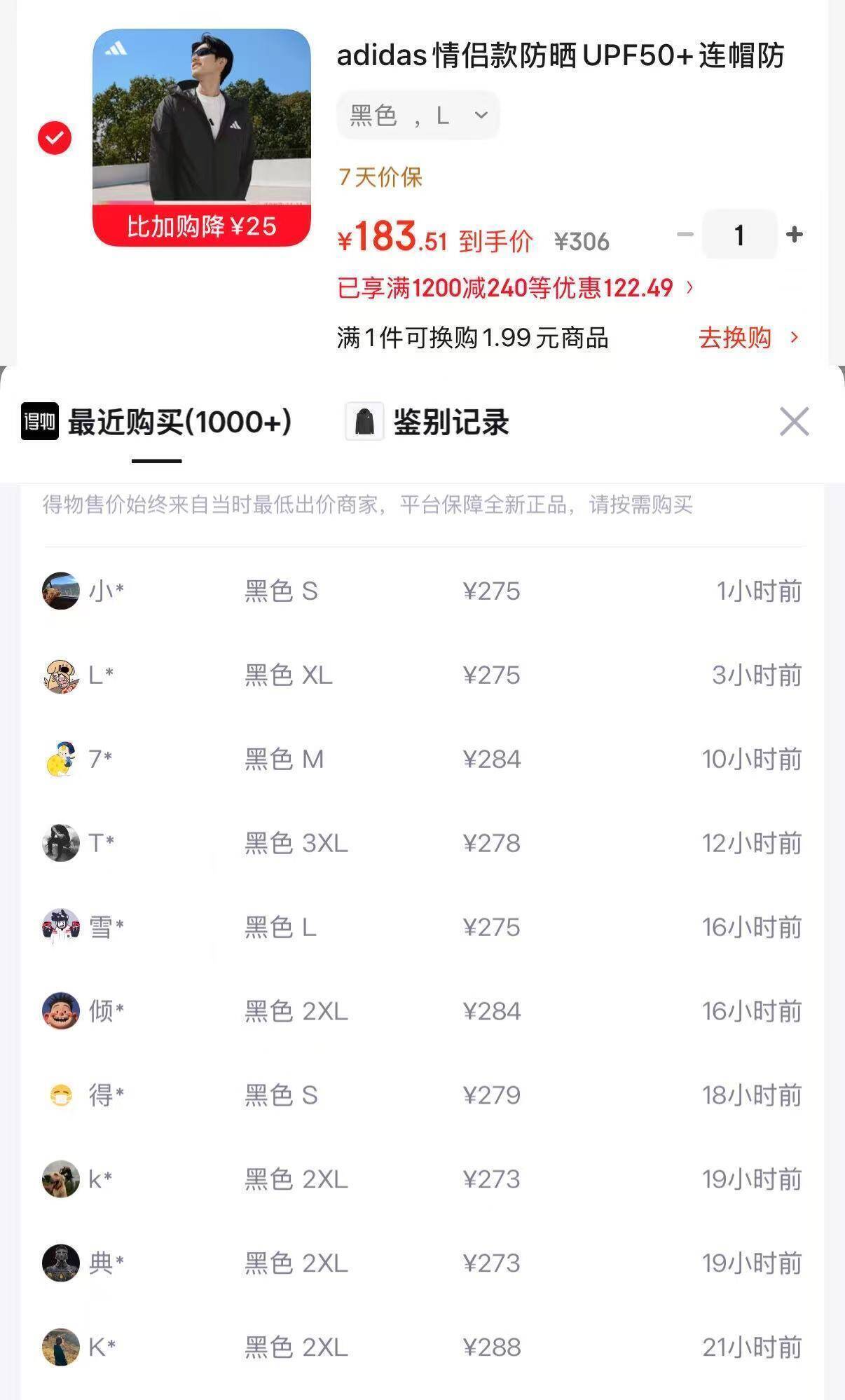Tap 去换购 to redeem a 1.99 yuan add-on
The width and height of the screenshot is (845, 1400).
click(x=748, y=338)
